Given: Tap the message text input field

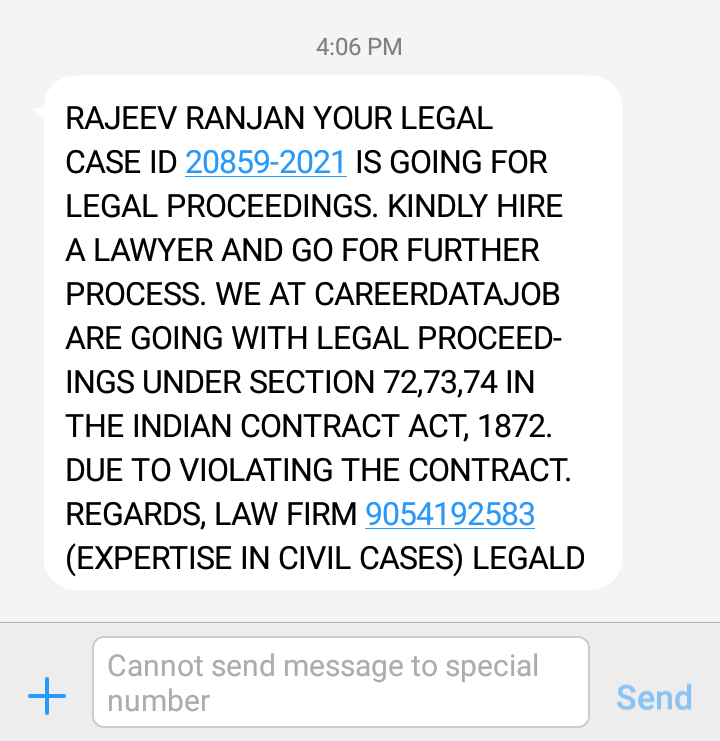Looking at the screenshot, I should (x=340, y=682).
